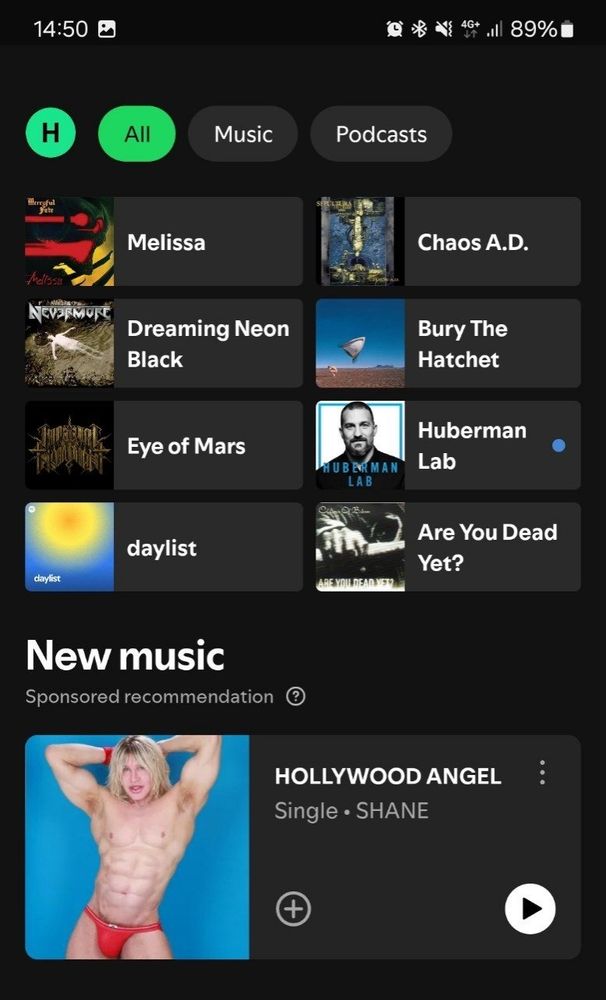The image size is (606, 1000).
Task: Open Dreaming Neon Black album
Action: pos(164,344)
